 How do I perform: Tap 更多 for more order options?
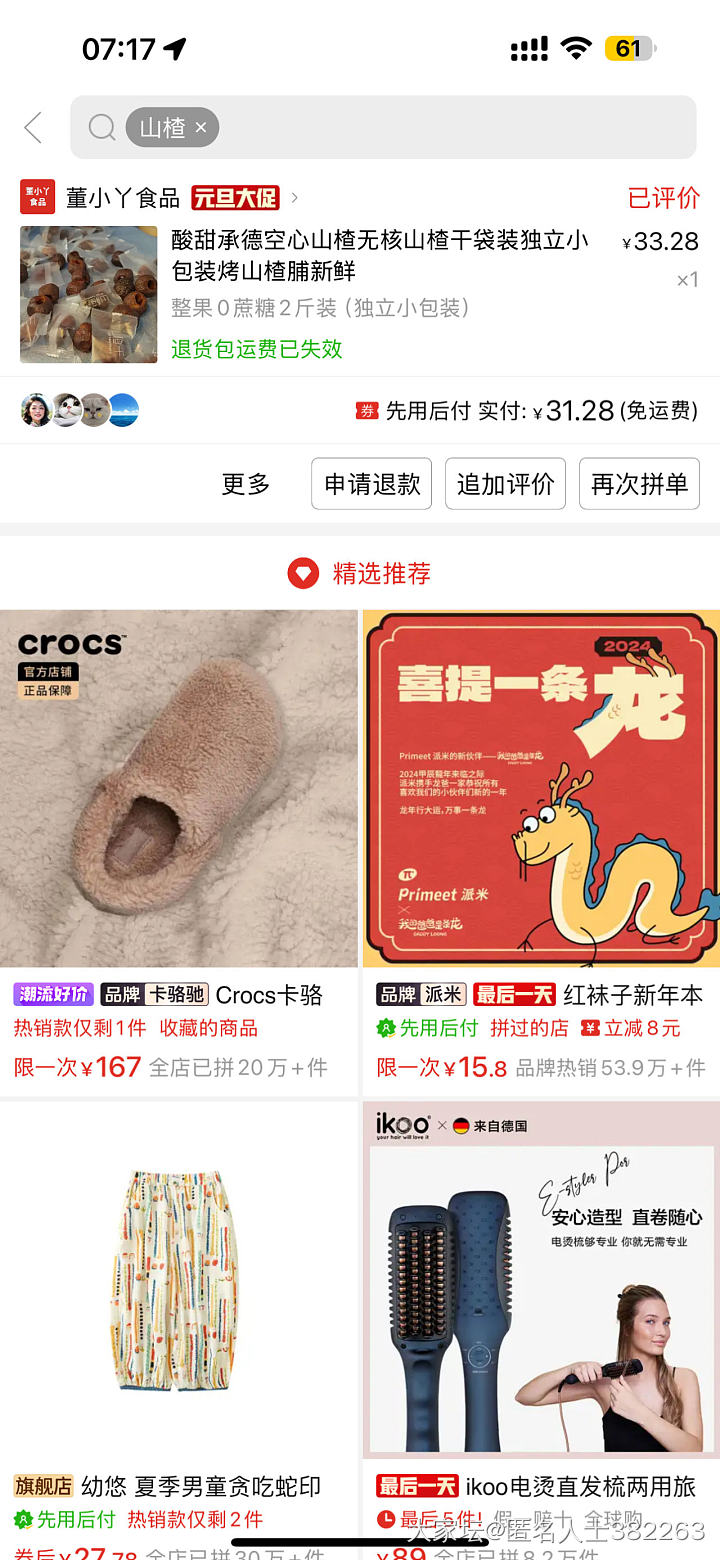tap(246, 484)
